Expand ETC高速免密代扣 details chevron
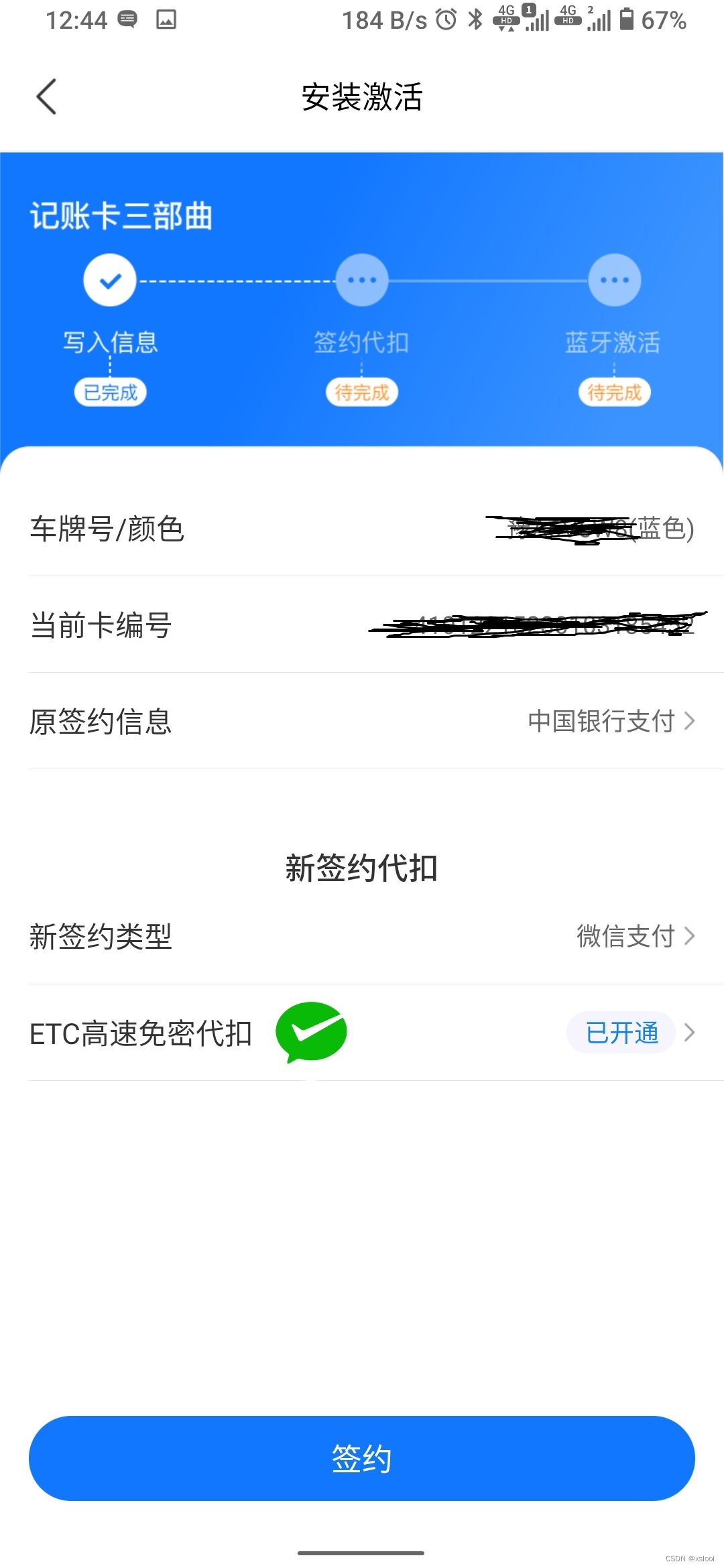 point(690,1032)
